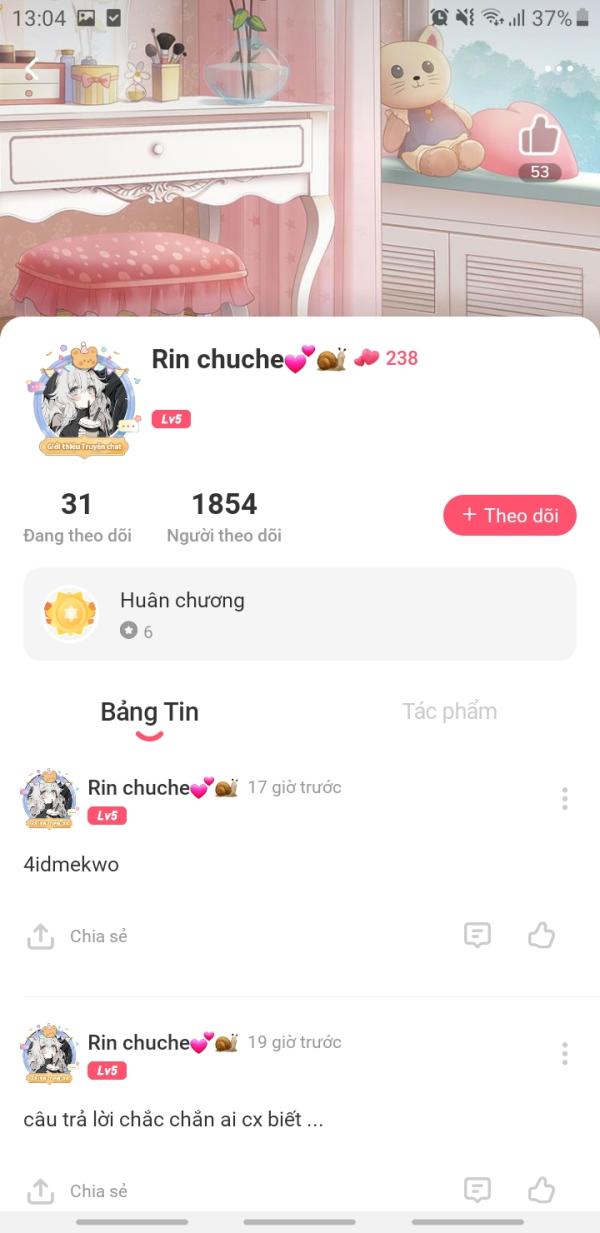This screenshot has width=600, height=1233.
Task: Follow with the Theo dõi button
Action: 510,515
